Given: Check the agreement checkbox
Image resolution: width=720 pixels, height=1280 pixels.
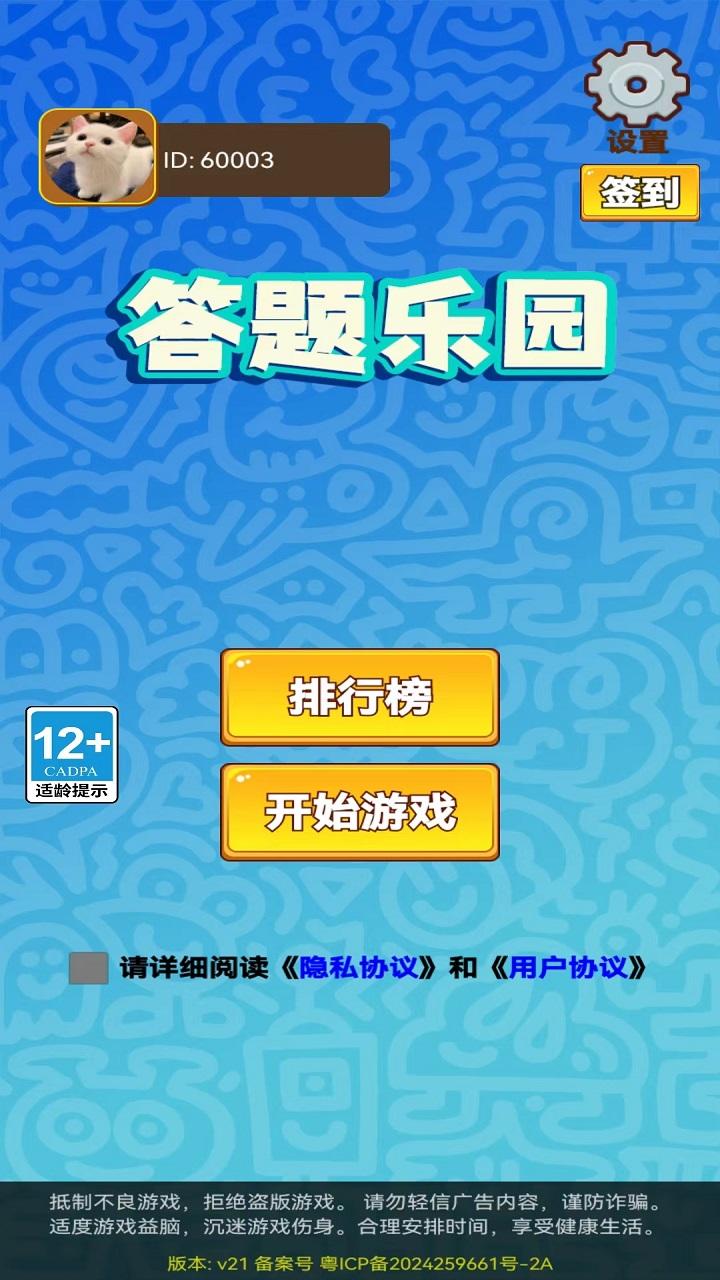Looking at the screenshot, I should (x=88, y=968).
